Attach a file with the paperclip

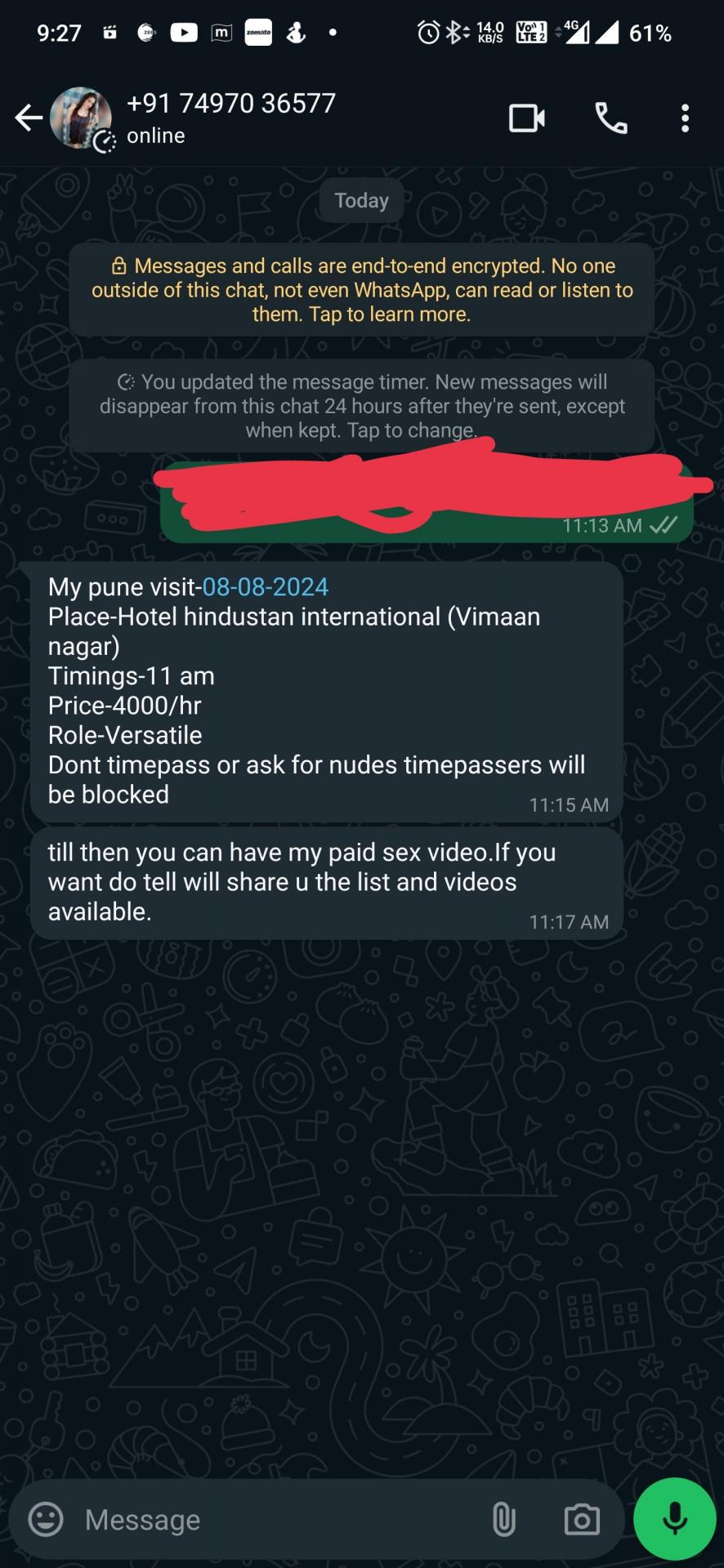(x=503, y=1520)
